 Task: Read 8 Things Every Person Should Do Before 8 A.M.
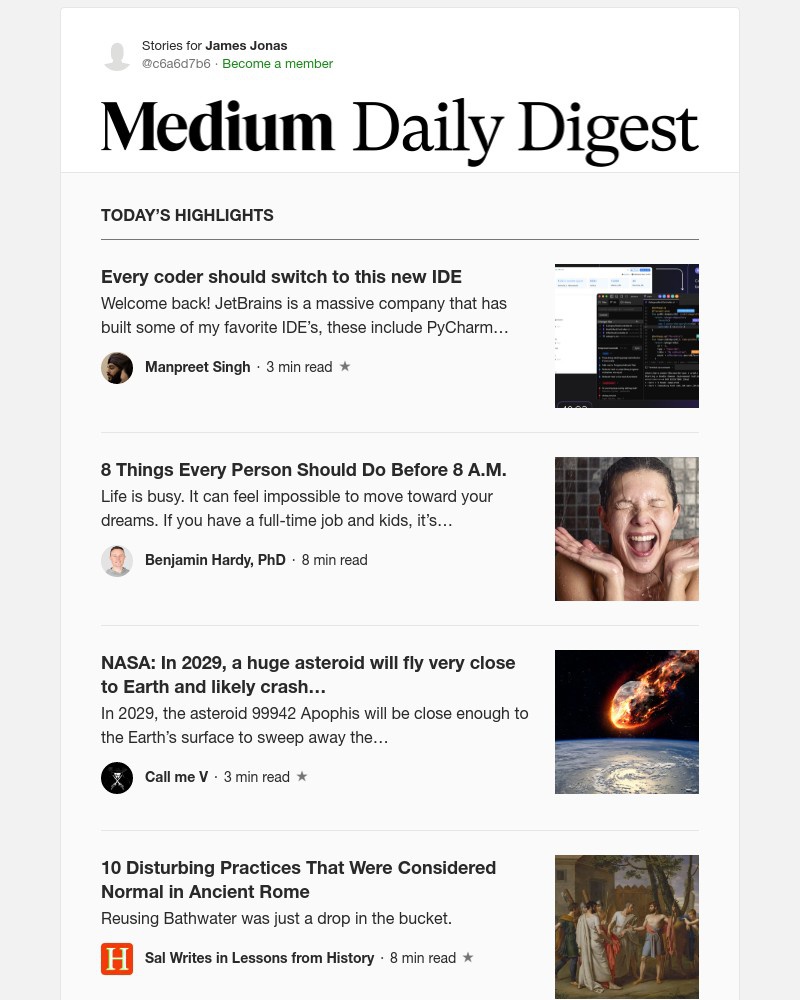303,470
